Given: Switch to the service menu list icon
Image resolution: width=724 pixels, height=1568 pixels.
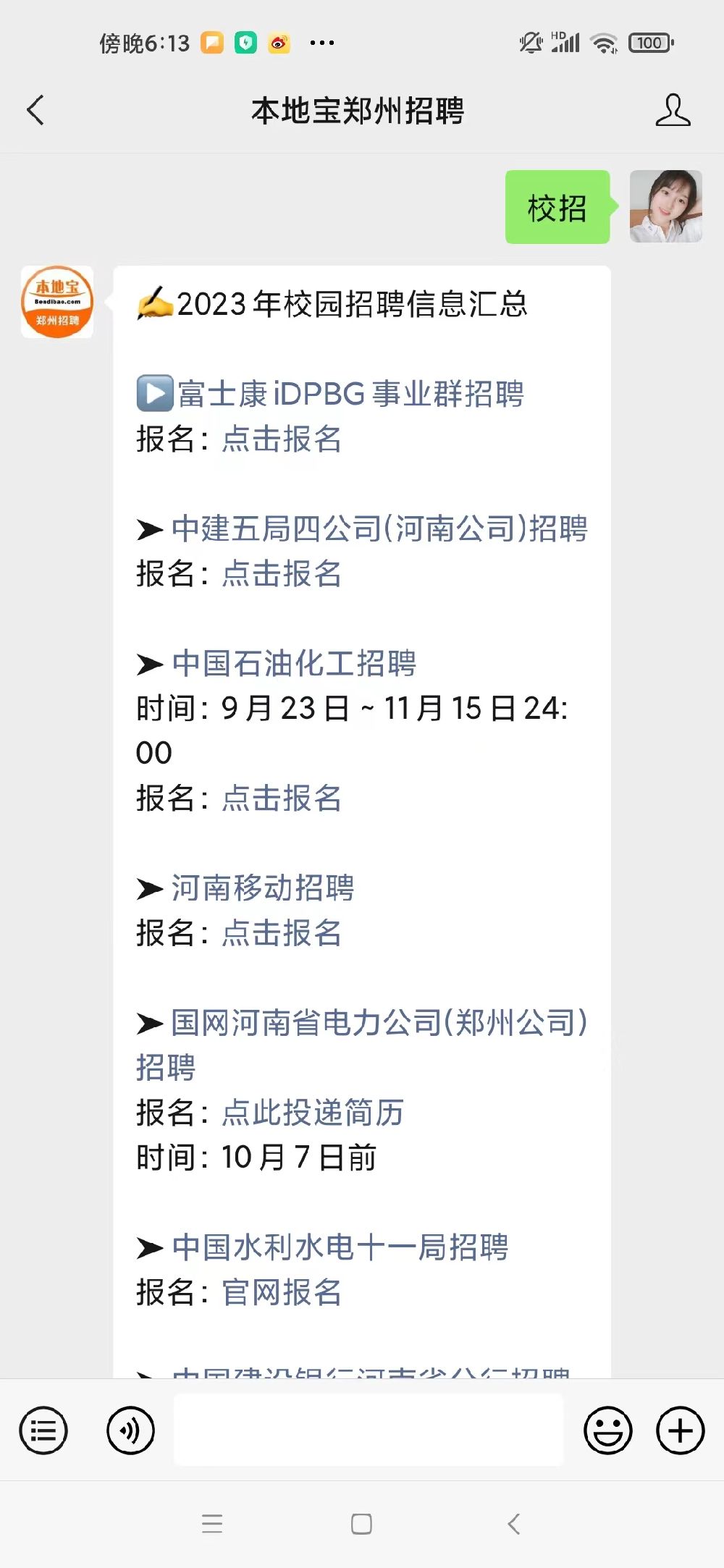Looking at the screenshot, I should tap(43, 1430).
